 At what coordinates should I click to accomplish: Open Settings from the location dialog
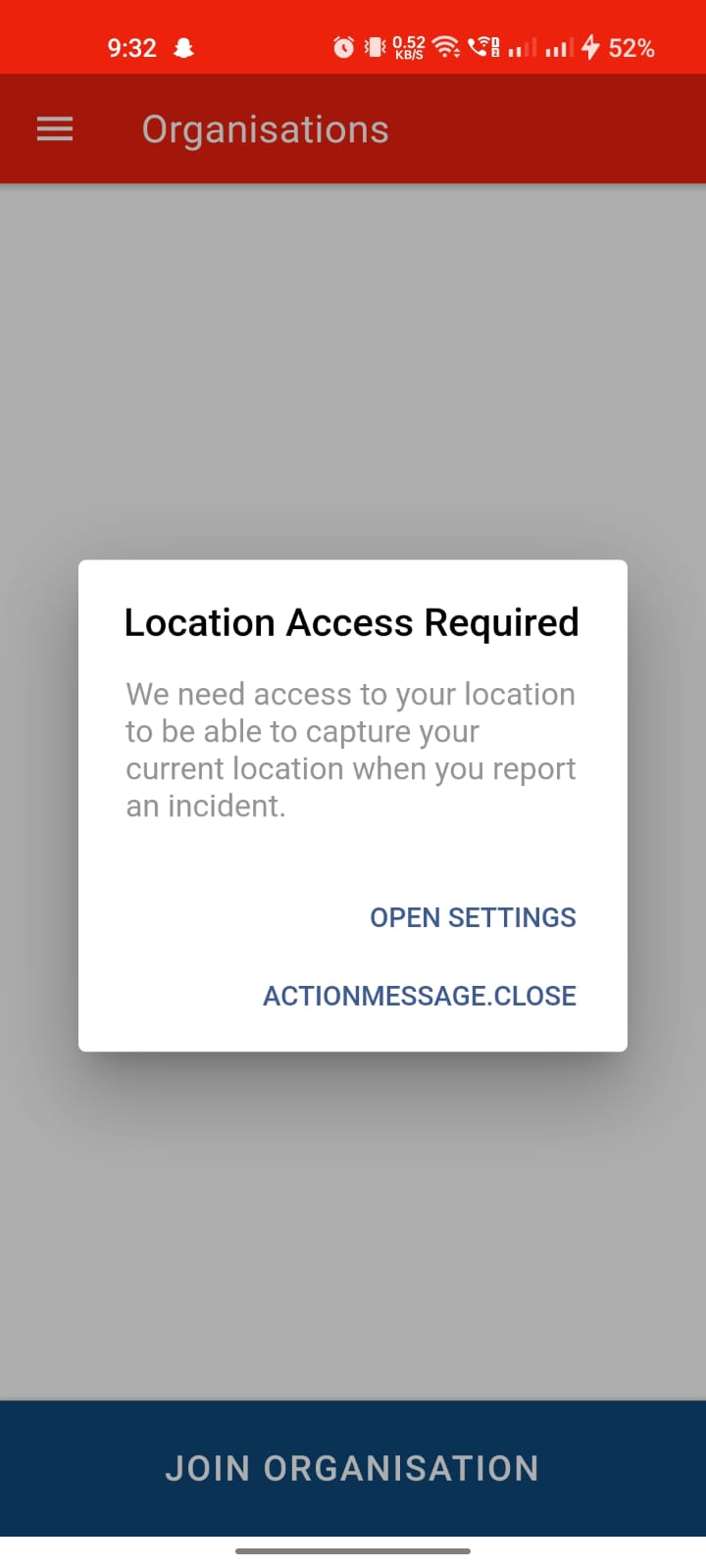coord(473,917)
